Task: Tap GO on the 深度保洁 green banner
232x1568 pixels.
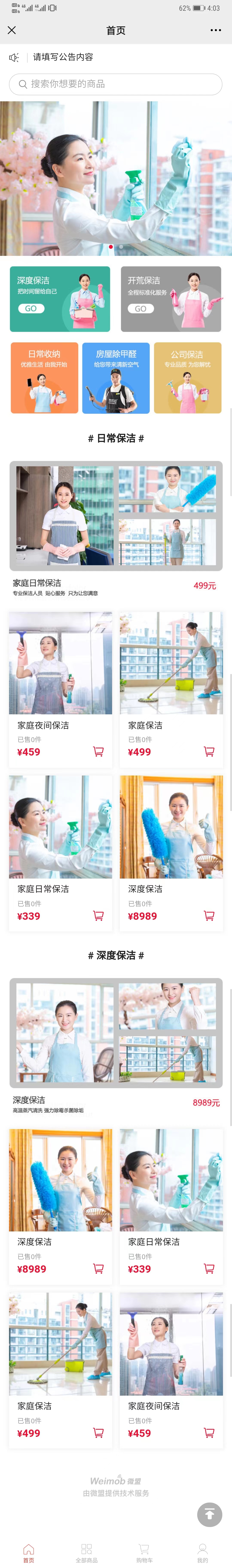Action: 31,309
